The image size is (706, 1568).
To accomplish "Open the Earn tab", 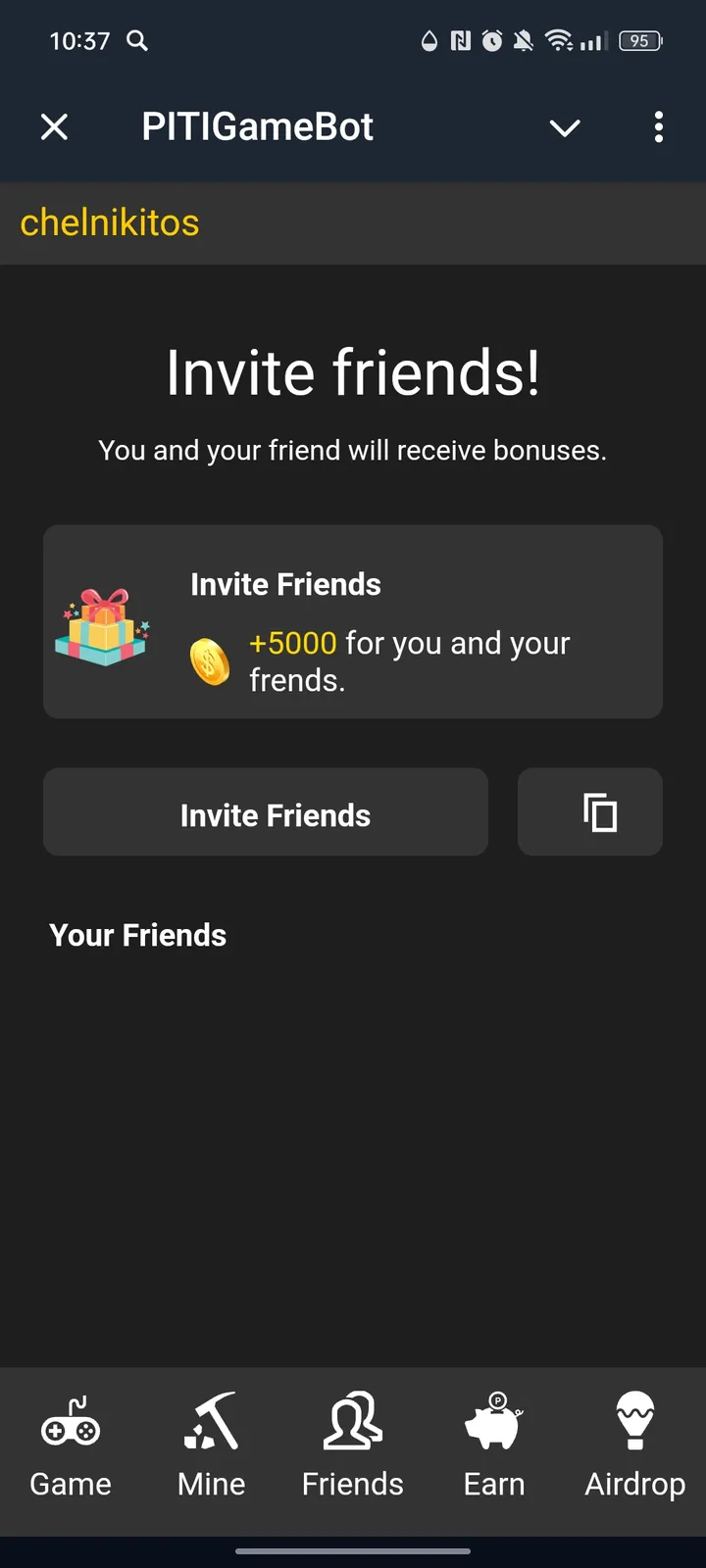I will tap(494, 1446).
